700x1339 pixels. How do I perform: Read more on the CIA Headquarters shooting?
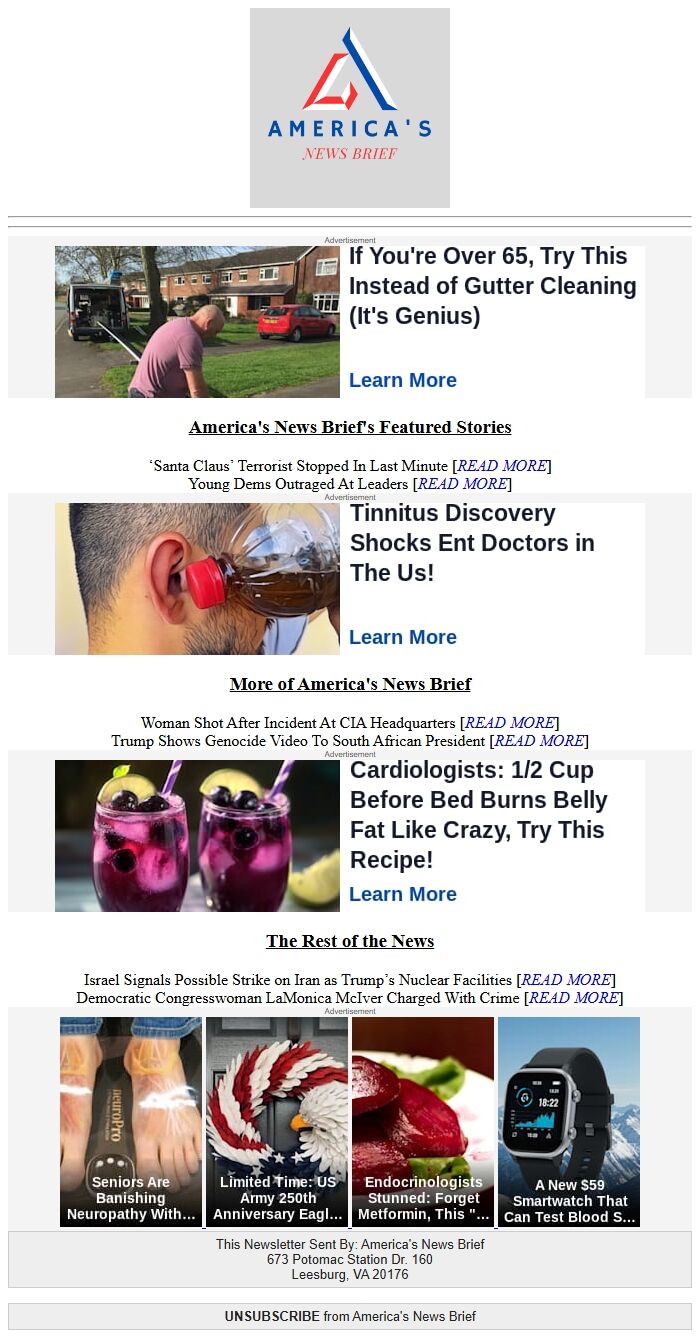pos(509,723)
